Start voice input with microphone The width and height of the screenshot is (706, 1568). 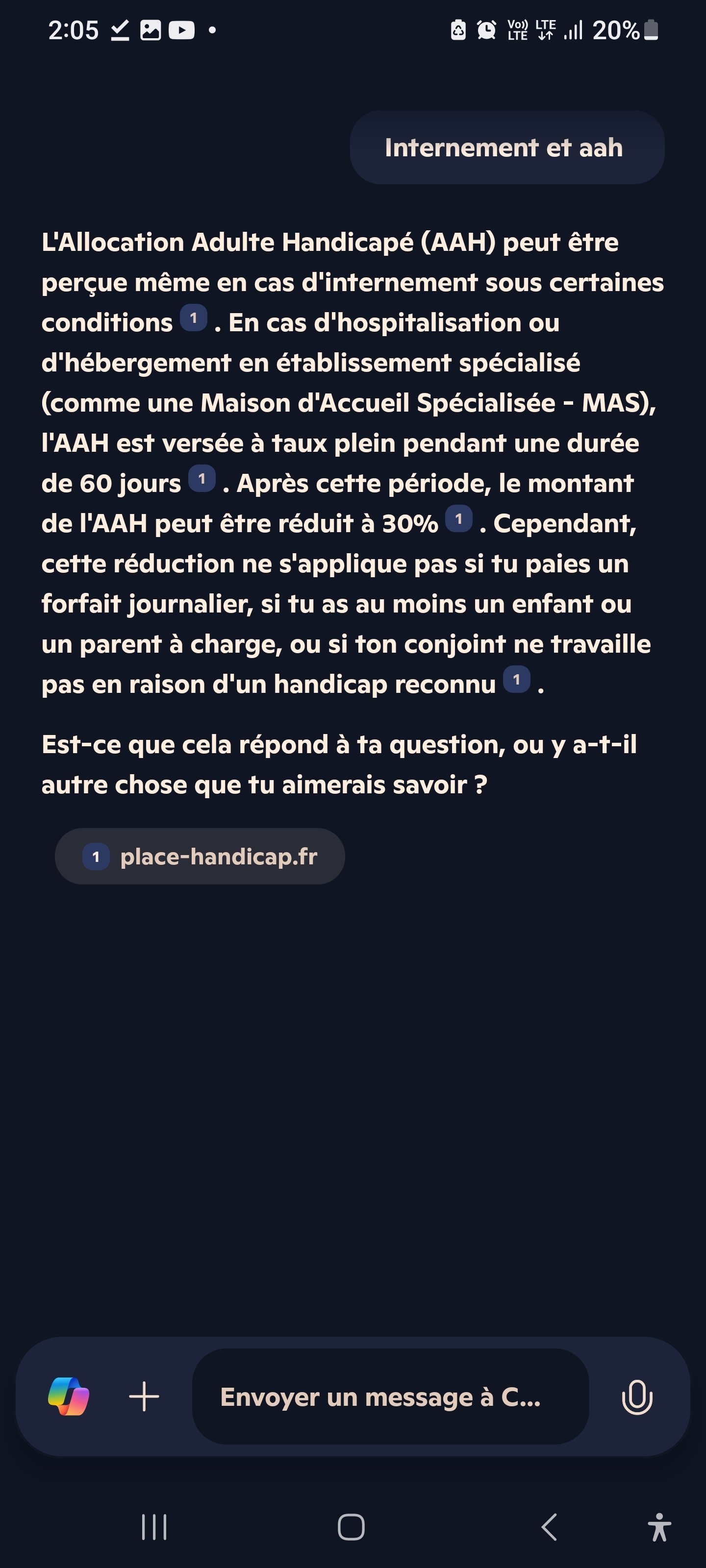[x=637, y=1397]
